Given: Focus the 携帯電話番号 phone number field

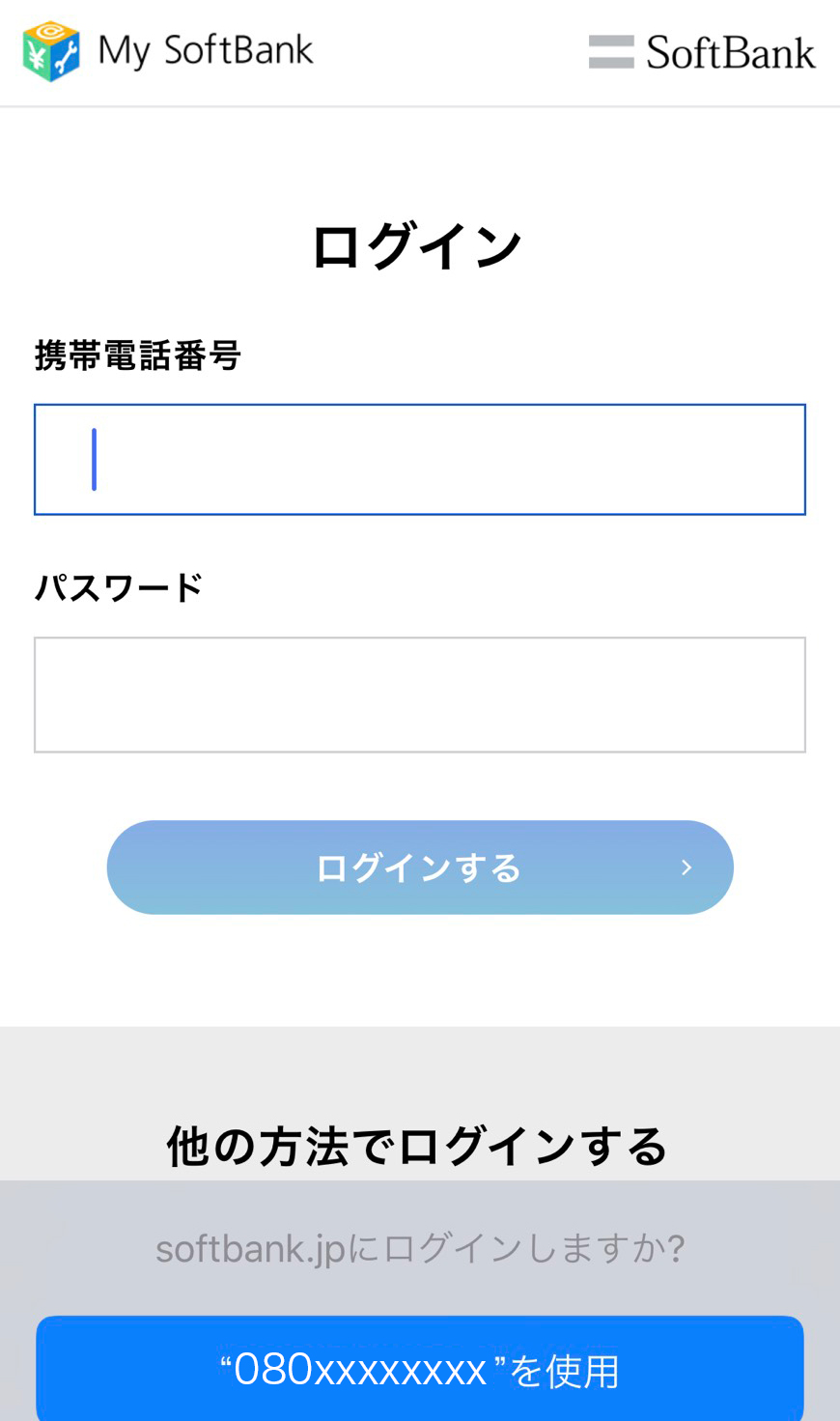Looking at the screenshot, I should (x=419, y=460).
